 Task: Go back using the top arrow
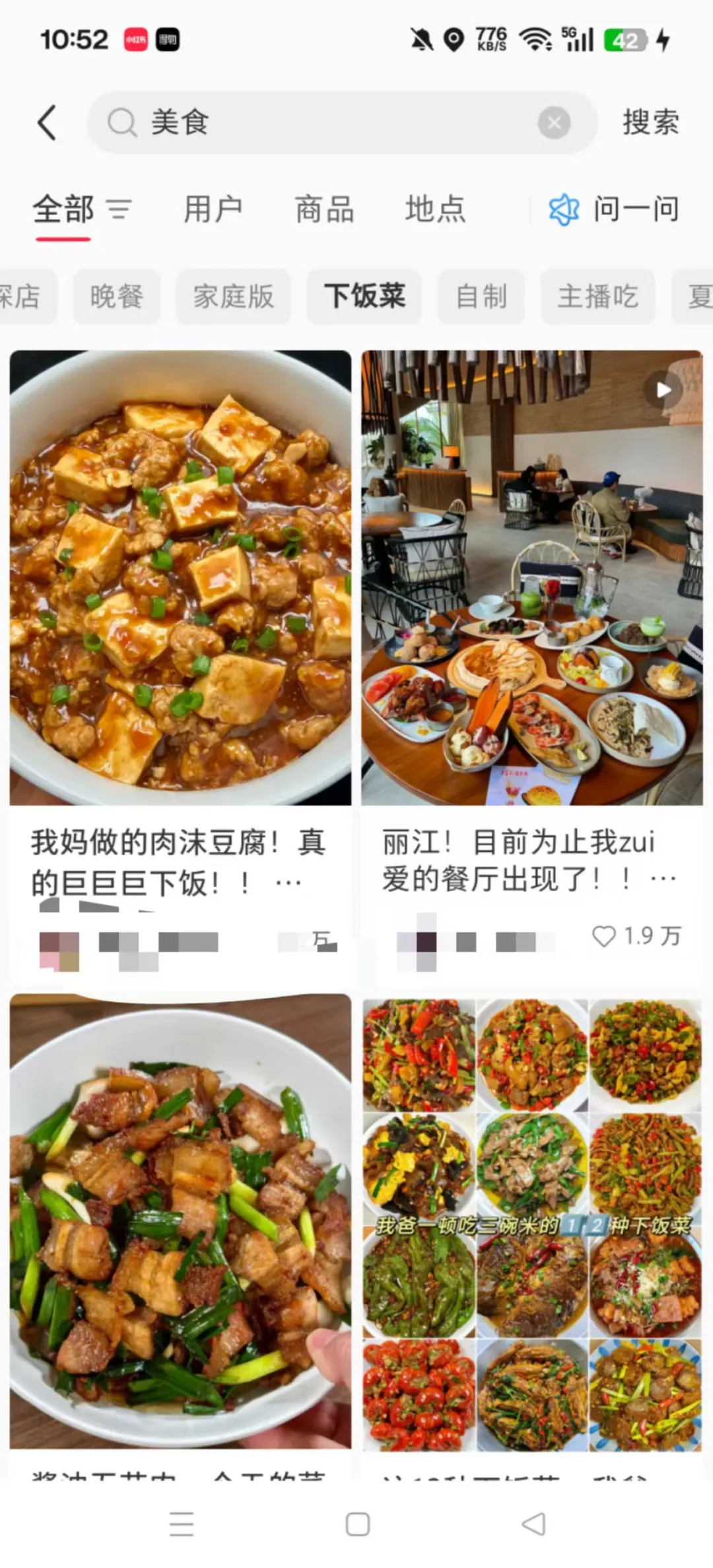click(47, 123)
